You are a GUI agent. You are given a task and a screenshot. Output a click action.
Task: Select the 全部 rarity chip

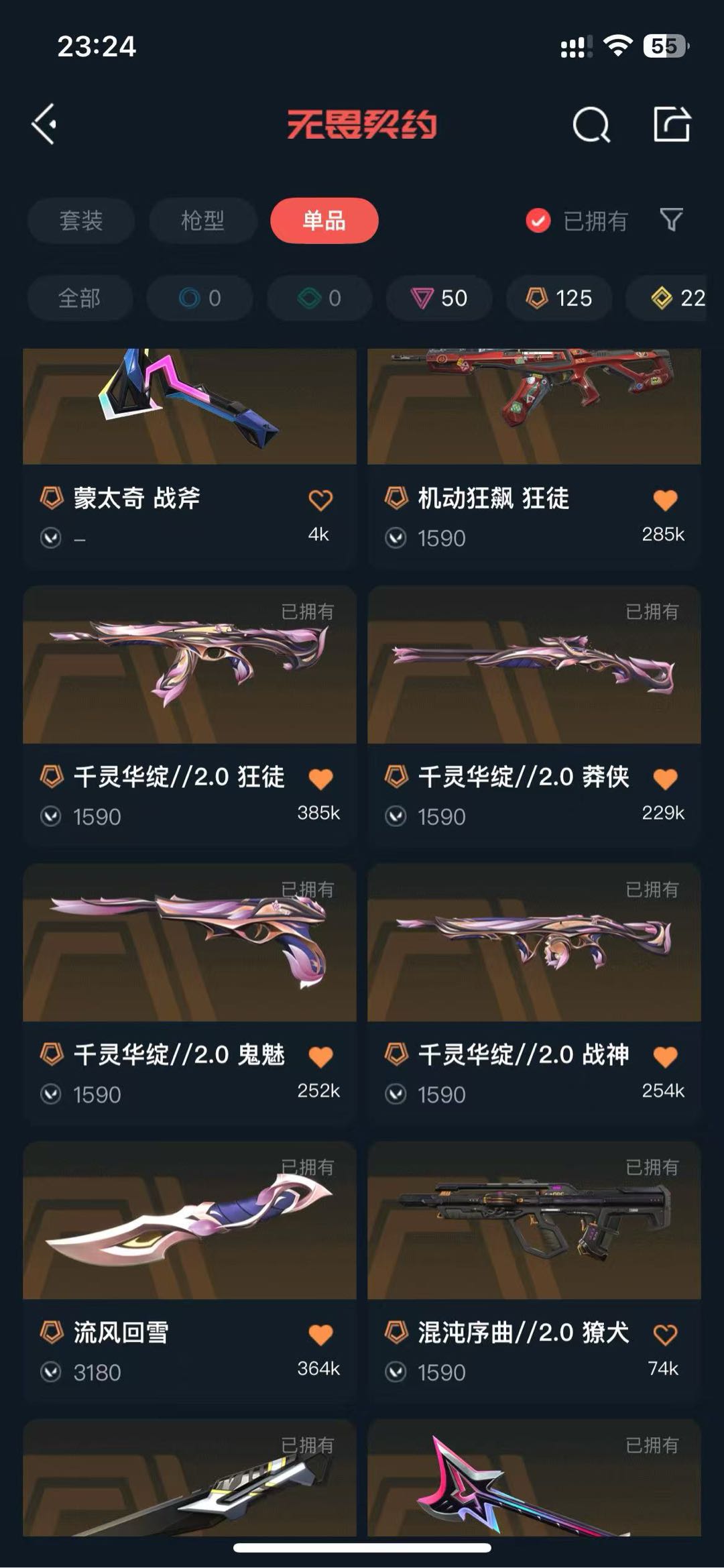pos(79,298)
